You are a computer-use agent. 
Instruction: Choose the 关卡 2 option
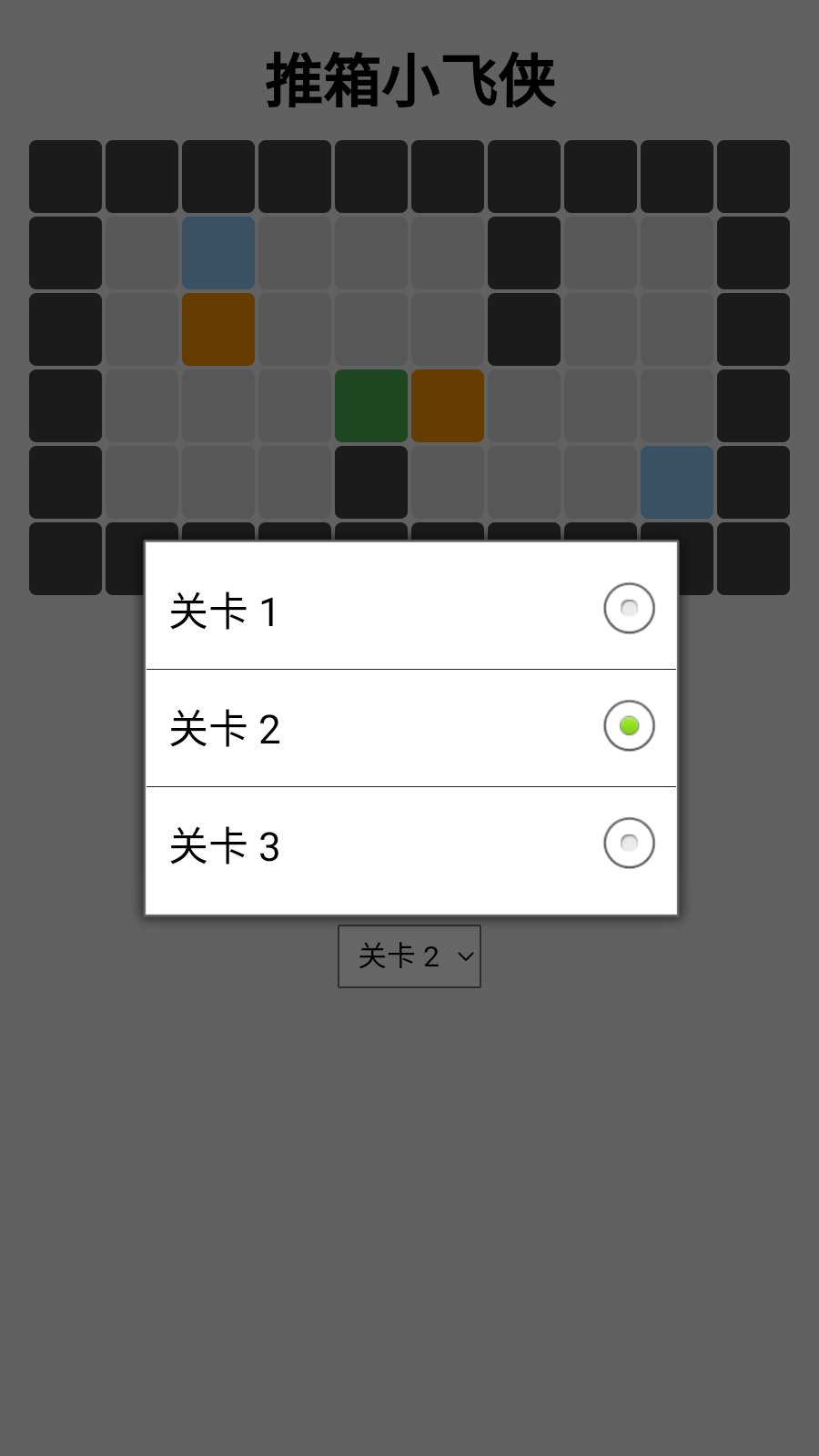[410, 728]
